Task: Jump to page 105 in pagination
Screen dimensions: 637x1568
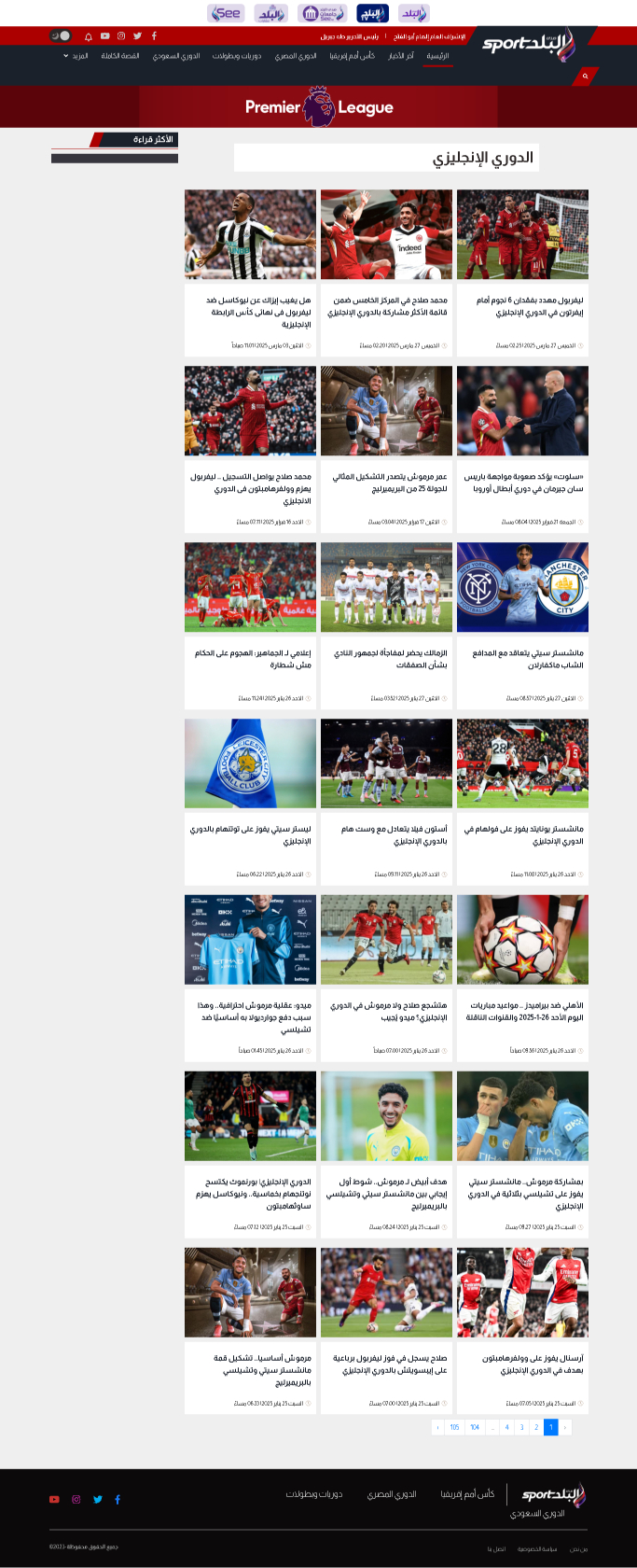Action: [x=454, y=1427]
